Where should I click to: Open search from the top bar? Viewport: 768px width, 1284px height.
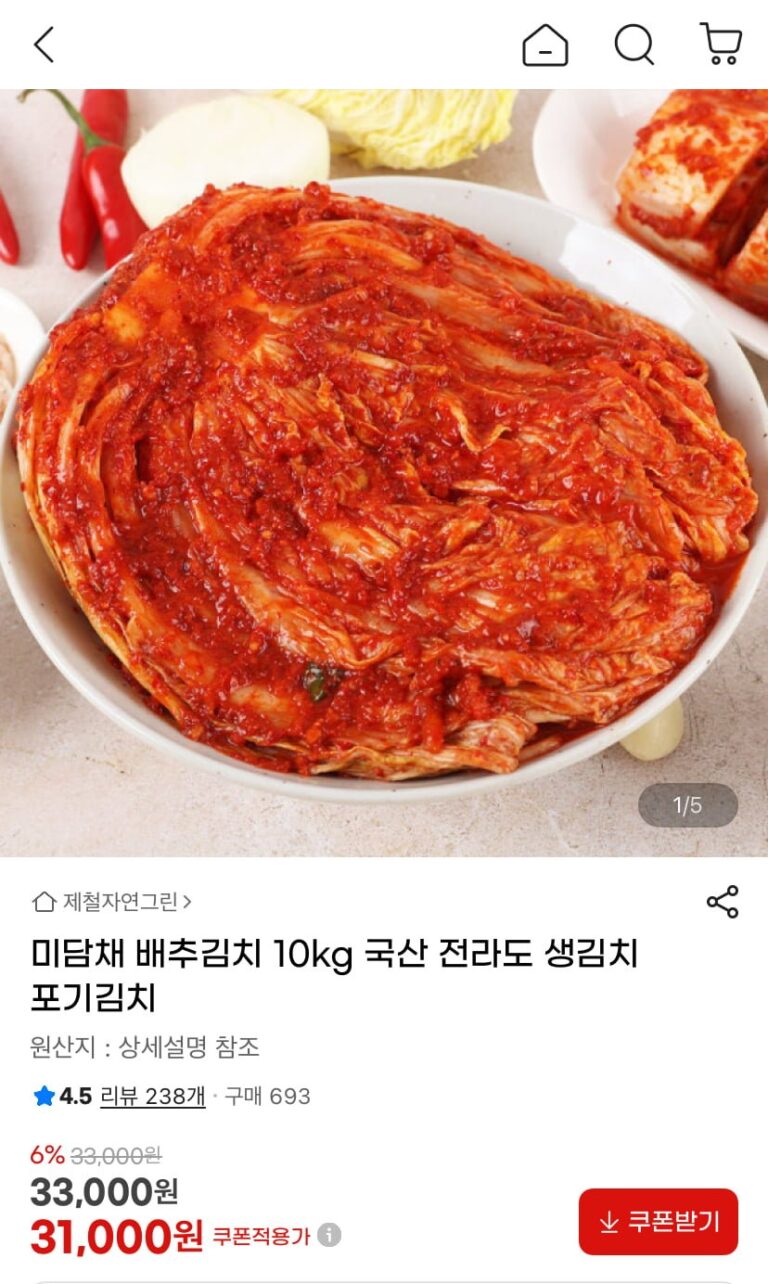(634, 45)
